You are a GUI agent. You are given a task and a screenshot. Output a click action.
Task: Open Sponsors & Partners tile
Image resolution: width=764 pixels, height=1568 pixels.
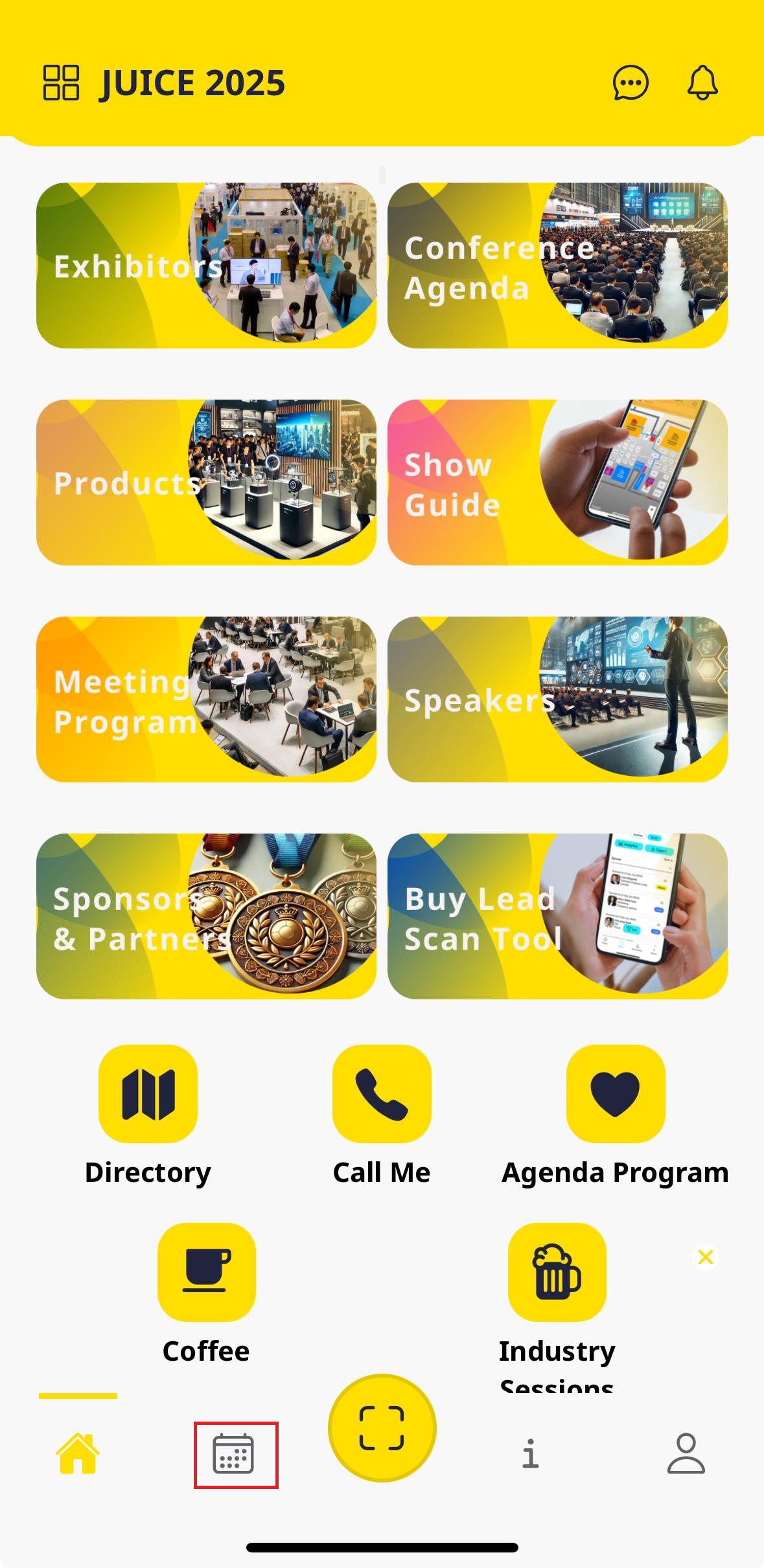(x=206, y=916)
